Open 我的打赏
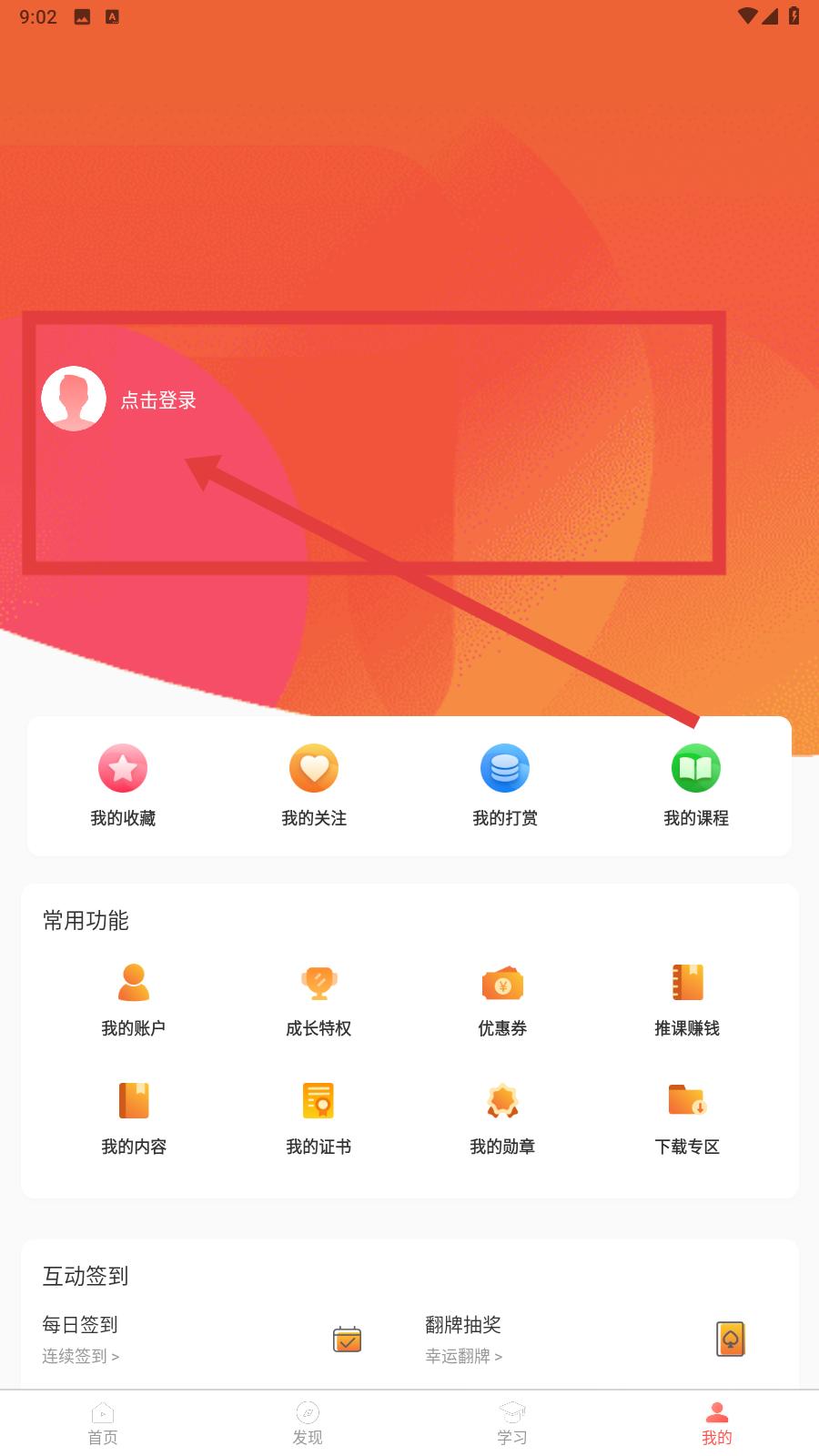819x1456 pixels. (x=505, y=785)
